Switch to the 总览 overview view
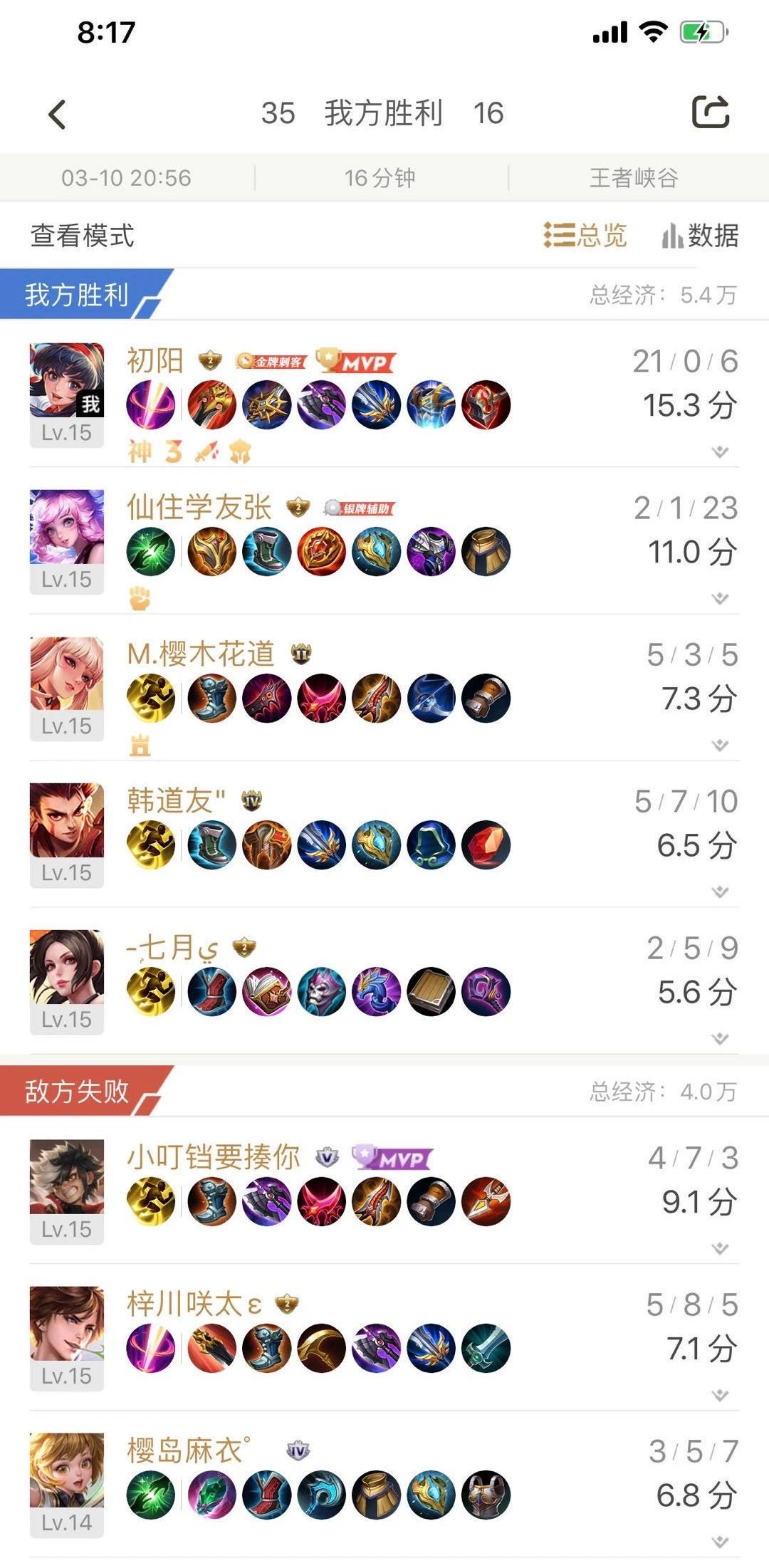The width and height of the screenshot is (769, 1568). 585,235
